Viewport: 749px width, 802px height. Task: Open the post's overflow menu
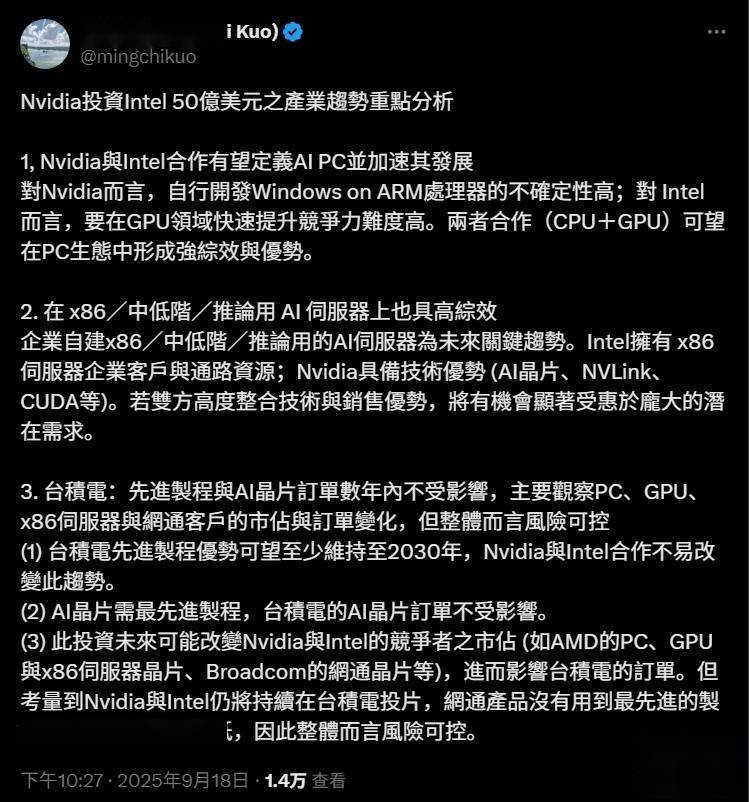pos(716,33)
